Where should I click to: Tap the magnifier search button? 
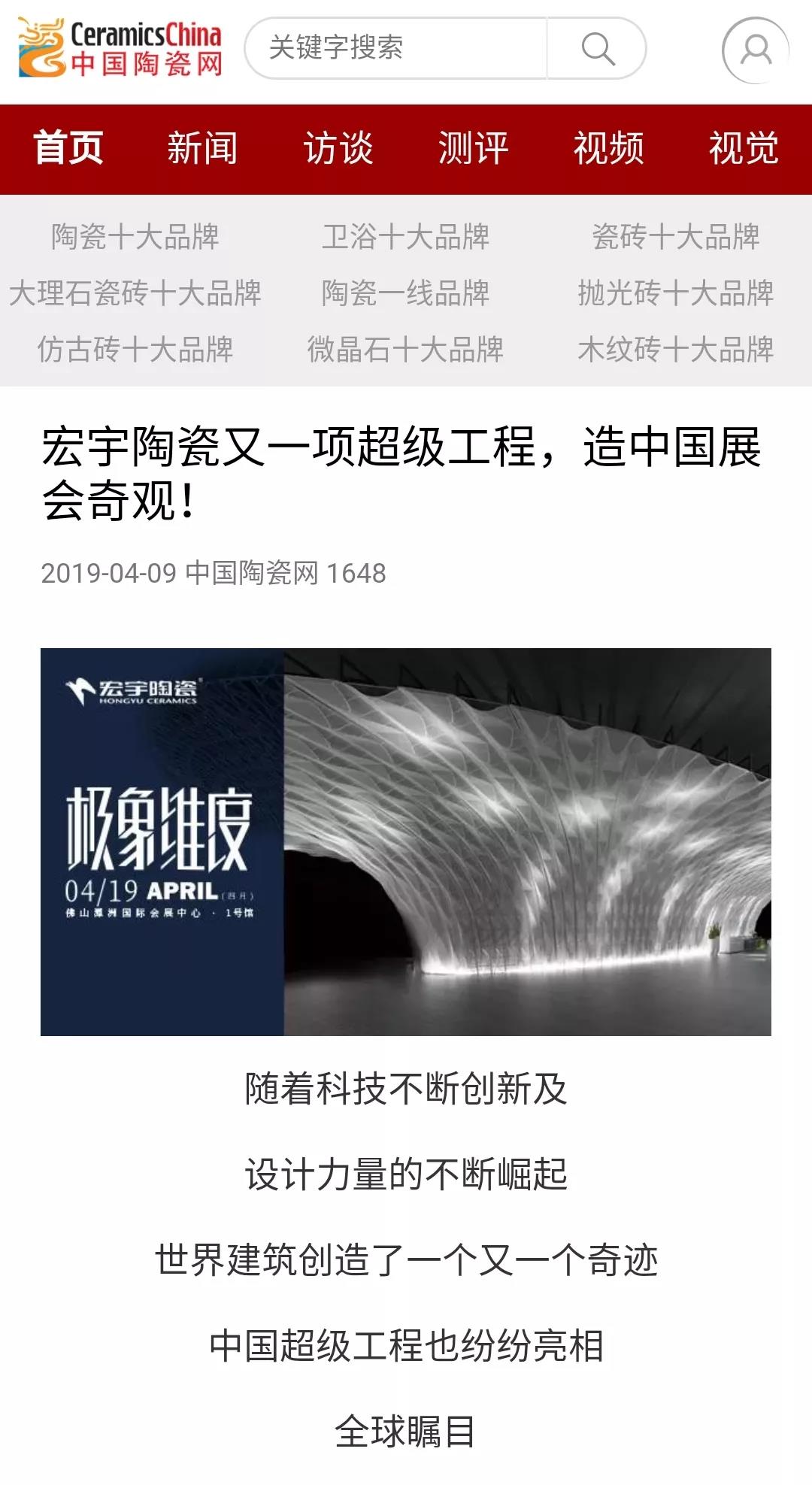pyautogui.click(x=598, y=48)
